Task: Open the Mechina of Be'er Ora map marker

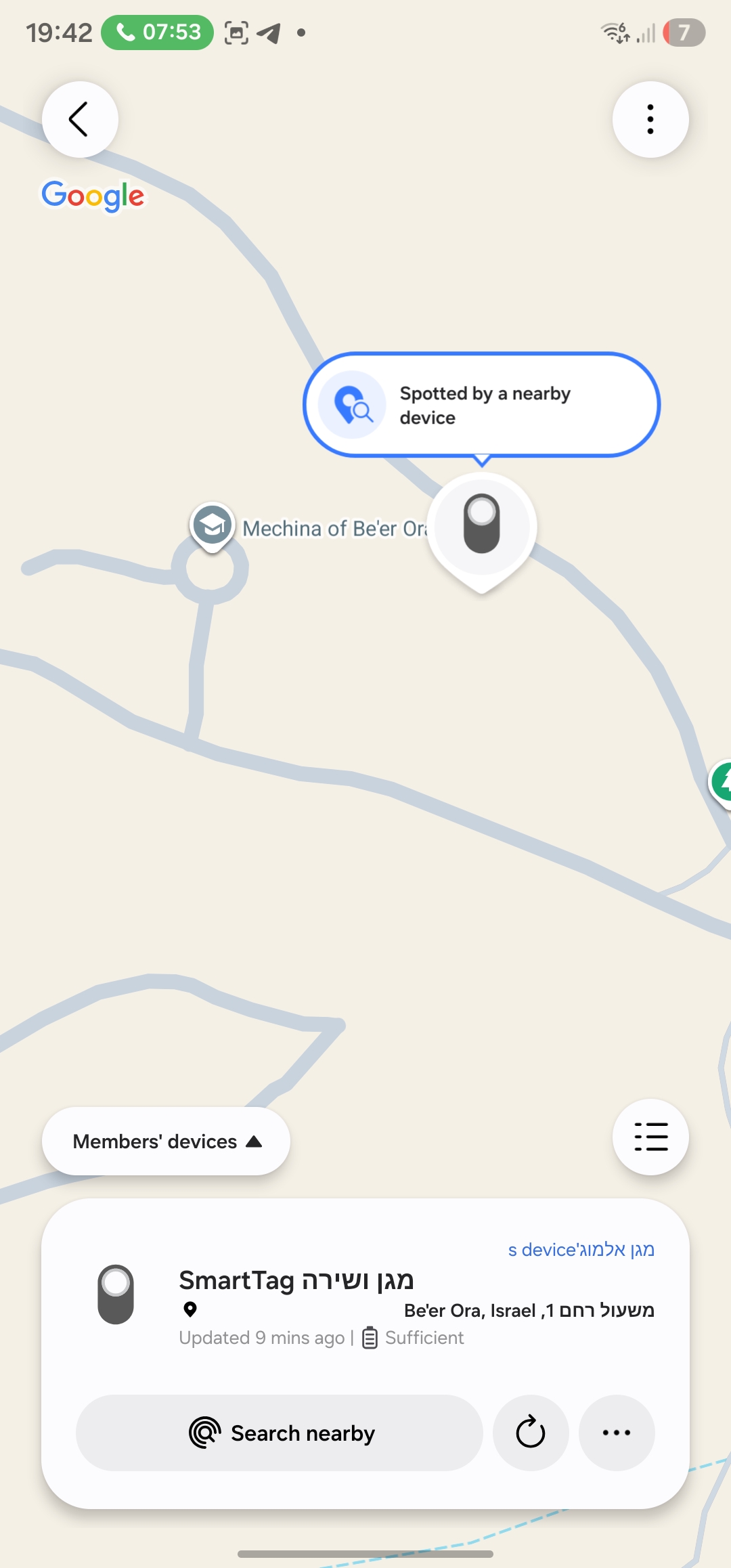Action: pos(213,525)
